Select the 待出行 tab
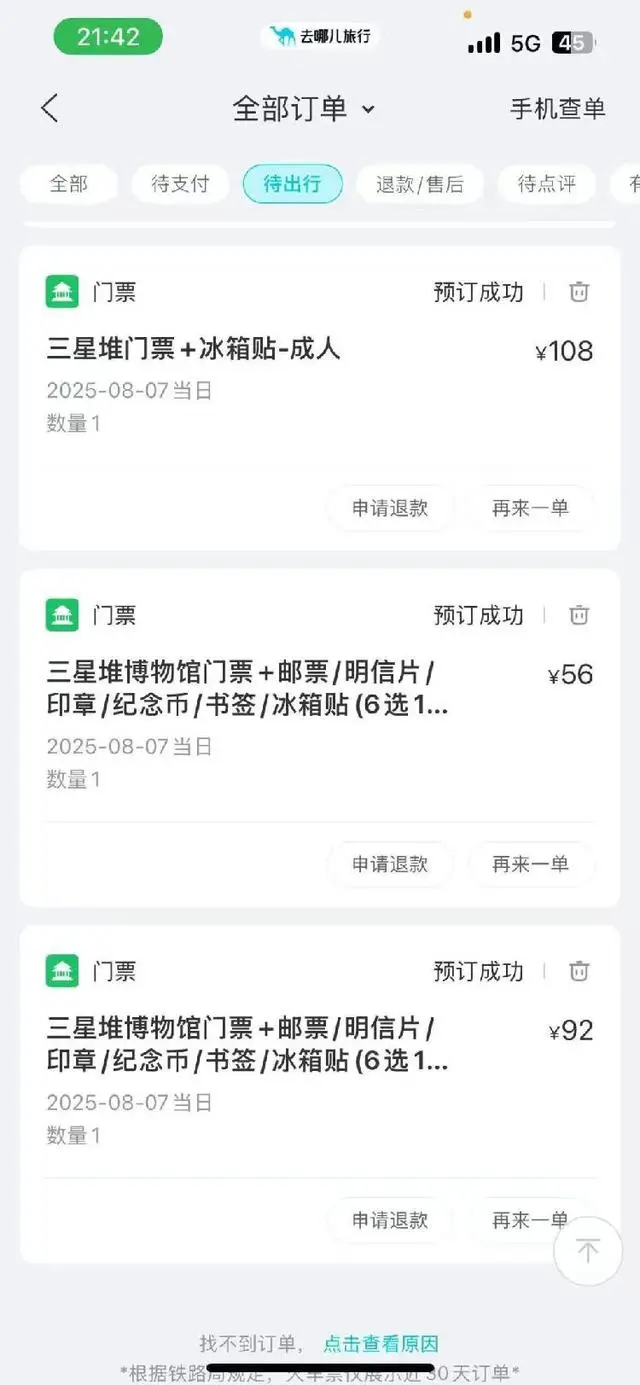 tap(292, 184)
